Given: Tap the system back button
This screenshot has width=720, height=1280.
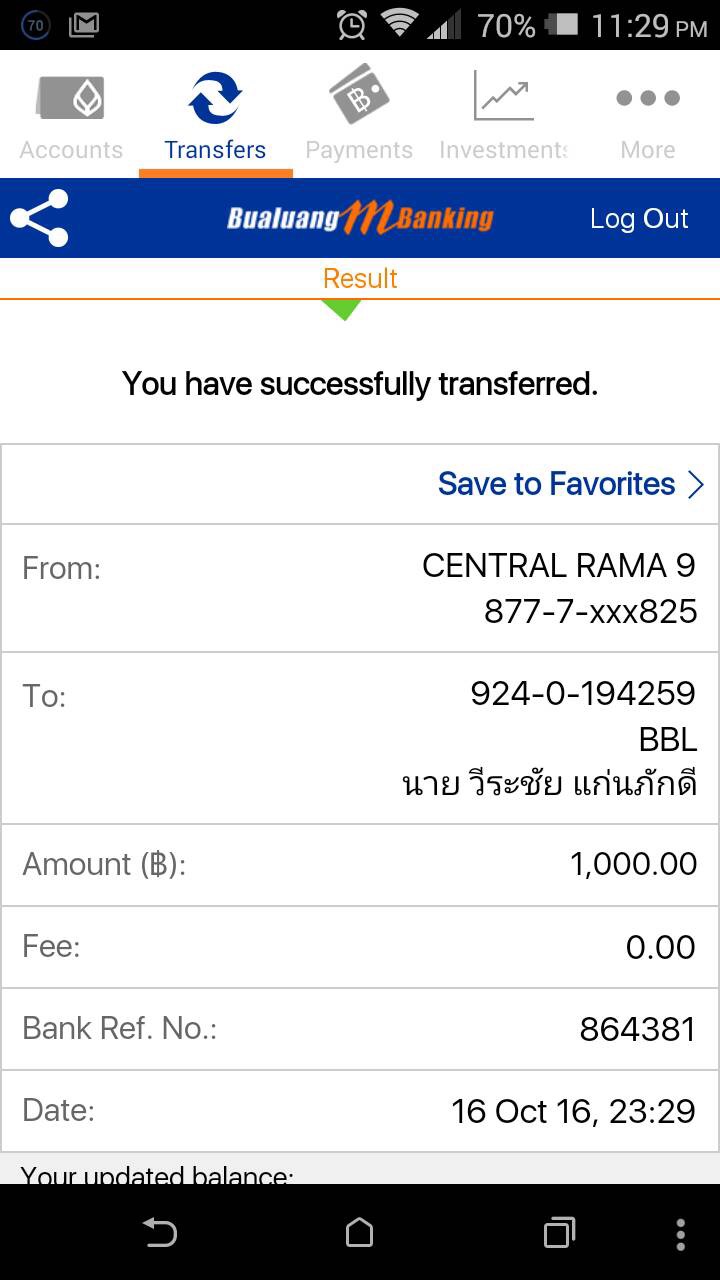Looking at the screenshot, I should (159, 1232).
